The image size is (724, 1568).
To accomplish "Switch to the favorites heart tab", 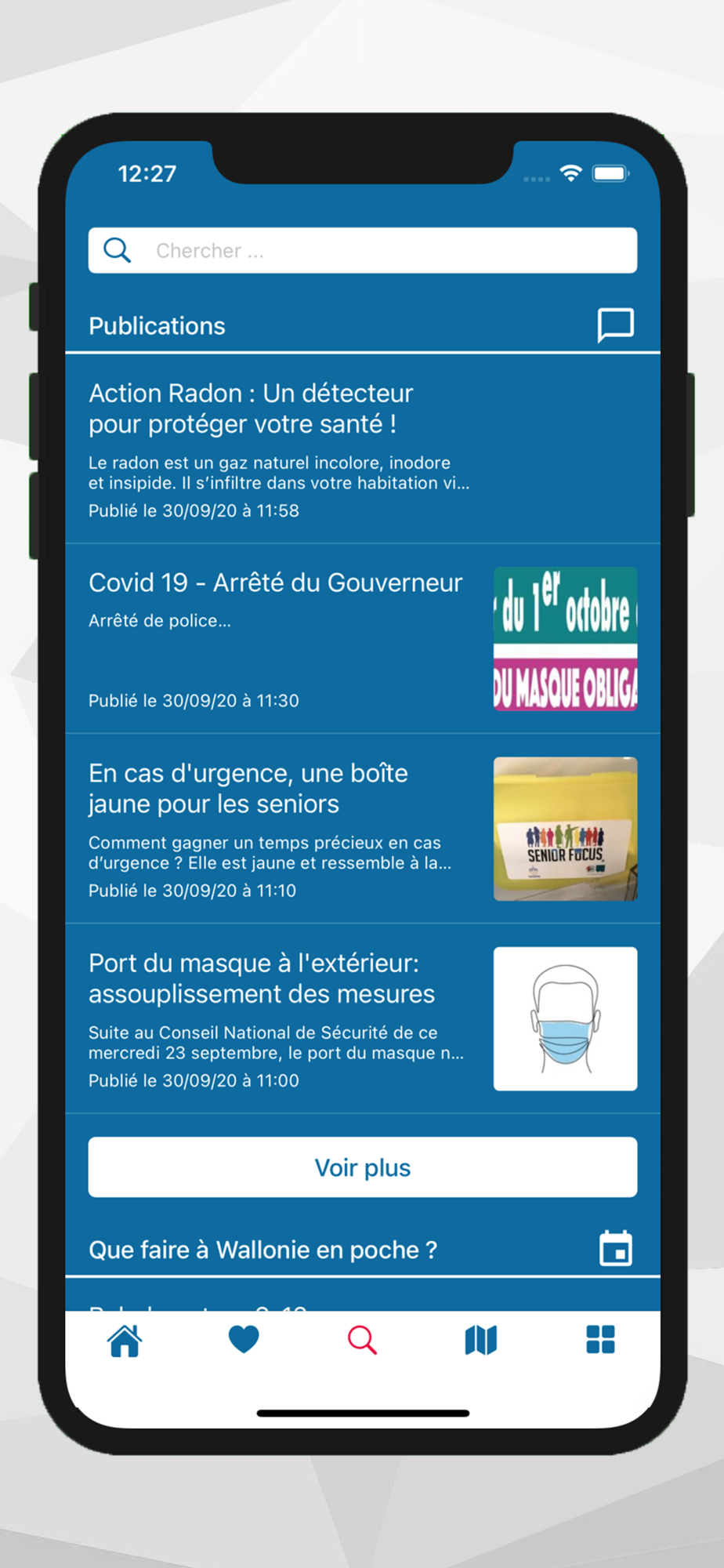I will coord(244,1340).
